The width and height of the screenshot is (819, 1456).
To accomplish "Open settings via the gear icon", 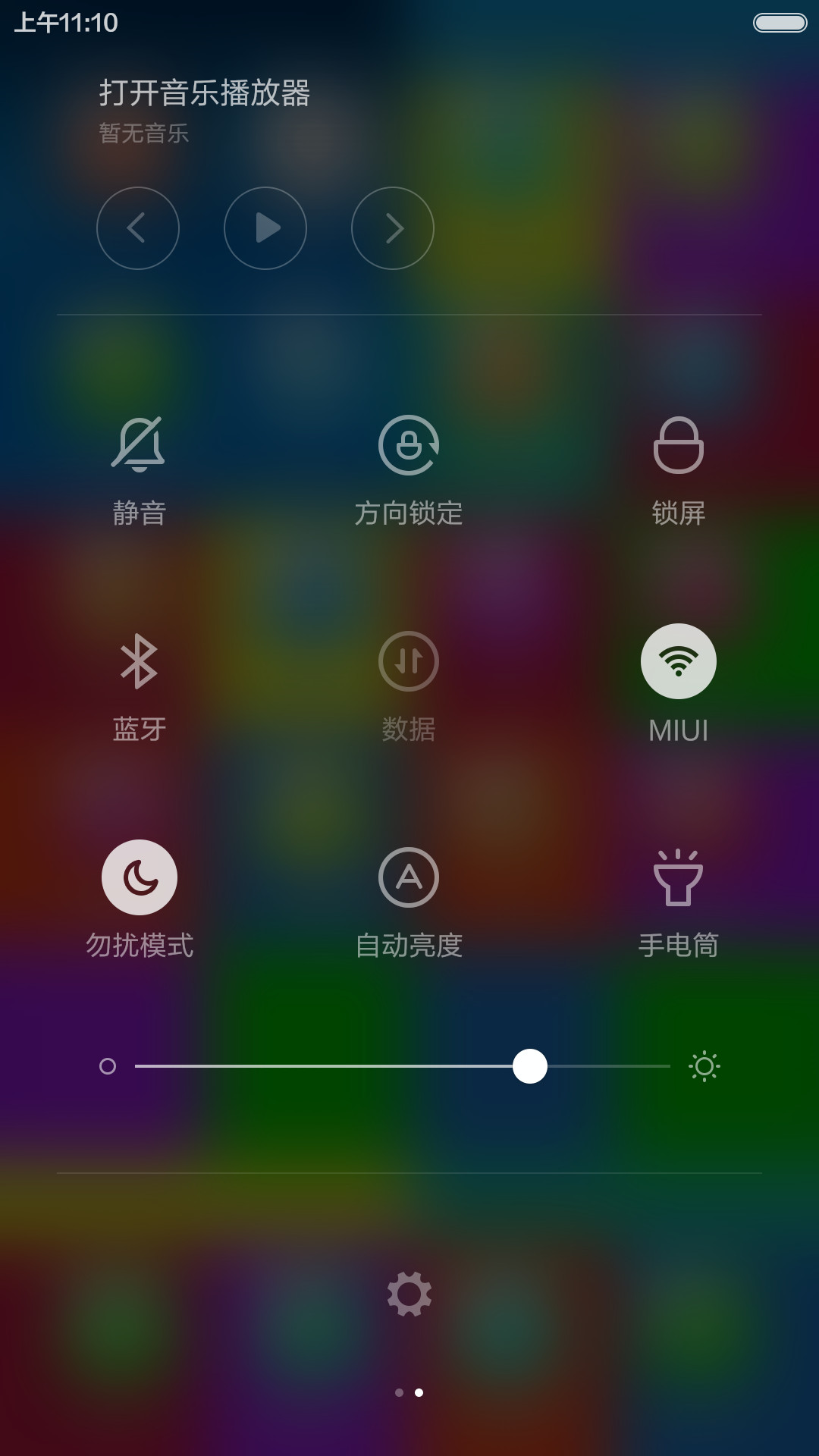I will pyautogui.click(x=409, y=1294).
